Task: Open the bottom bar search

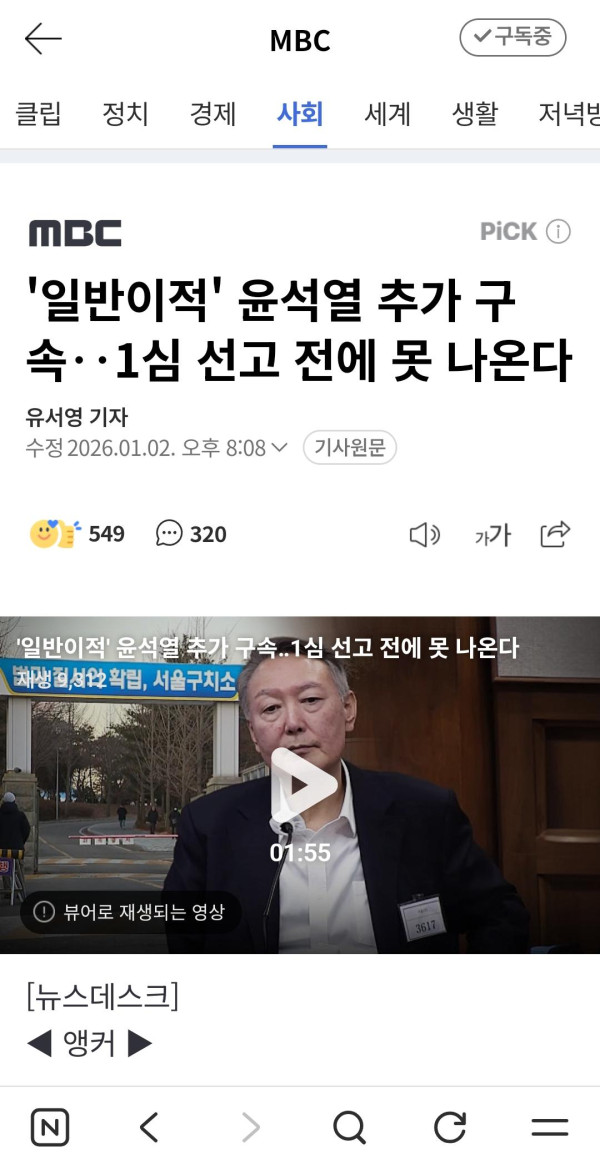Action: tap(349, 1128)
